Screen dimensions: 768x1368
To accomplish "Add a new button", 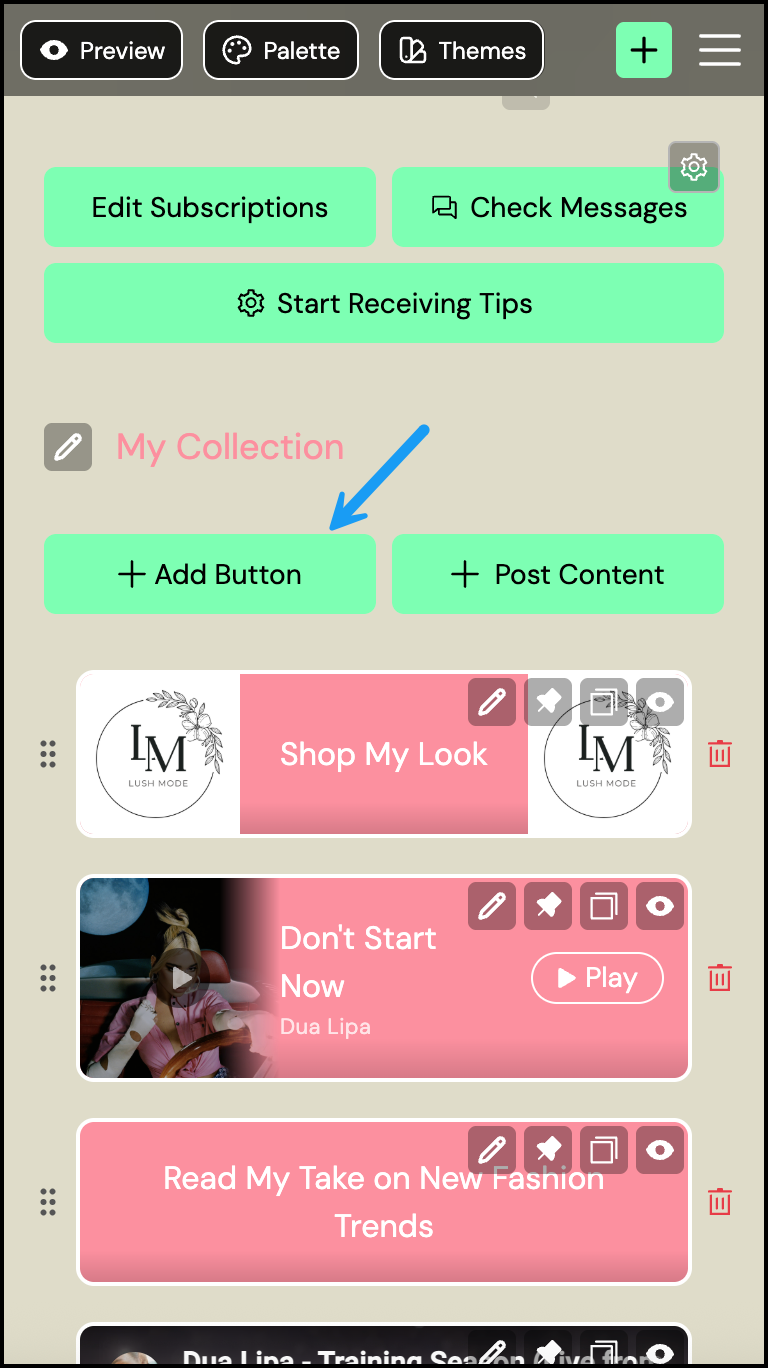I will point(210,574).
